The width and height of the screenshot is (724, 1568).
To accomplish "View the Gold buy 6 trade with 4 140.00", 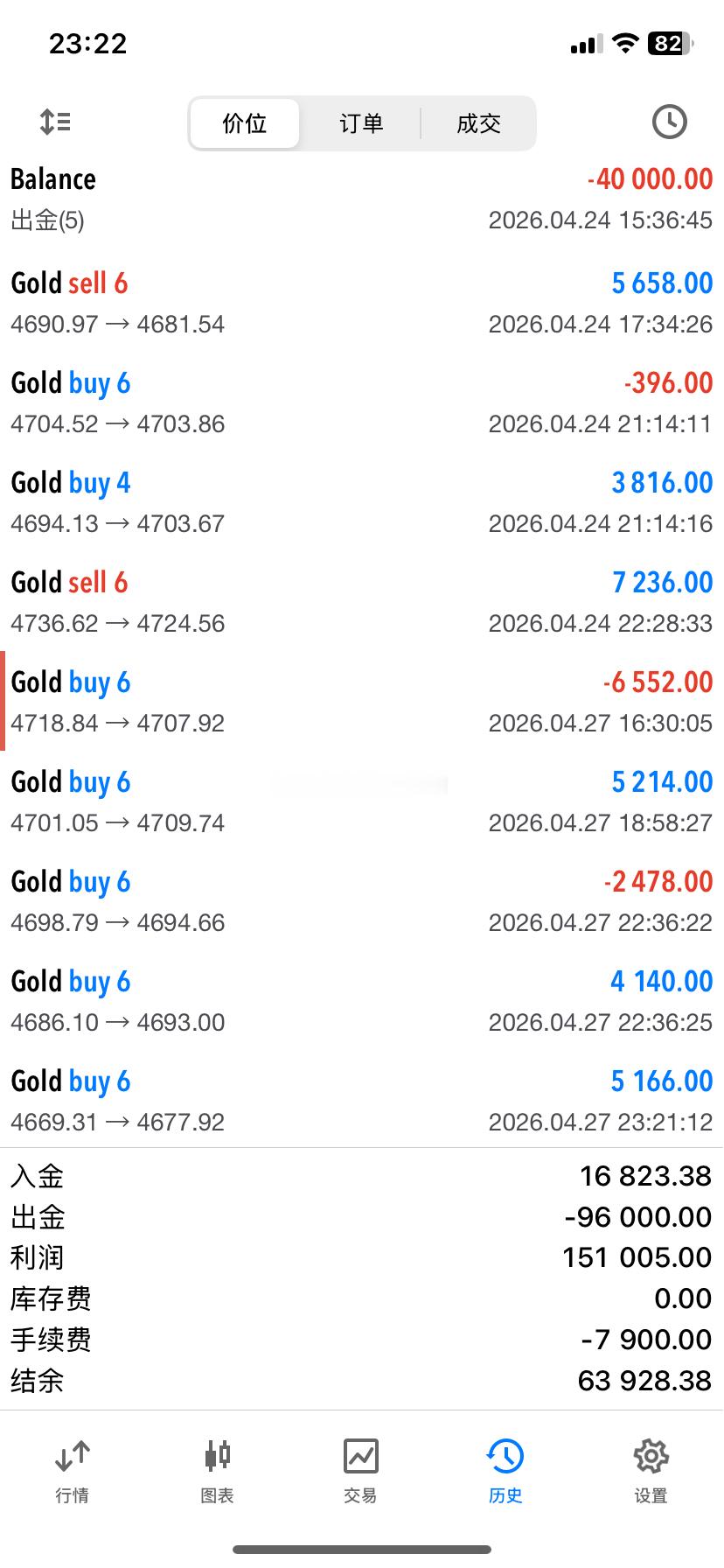I will (x=362, y=1000).
